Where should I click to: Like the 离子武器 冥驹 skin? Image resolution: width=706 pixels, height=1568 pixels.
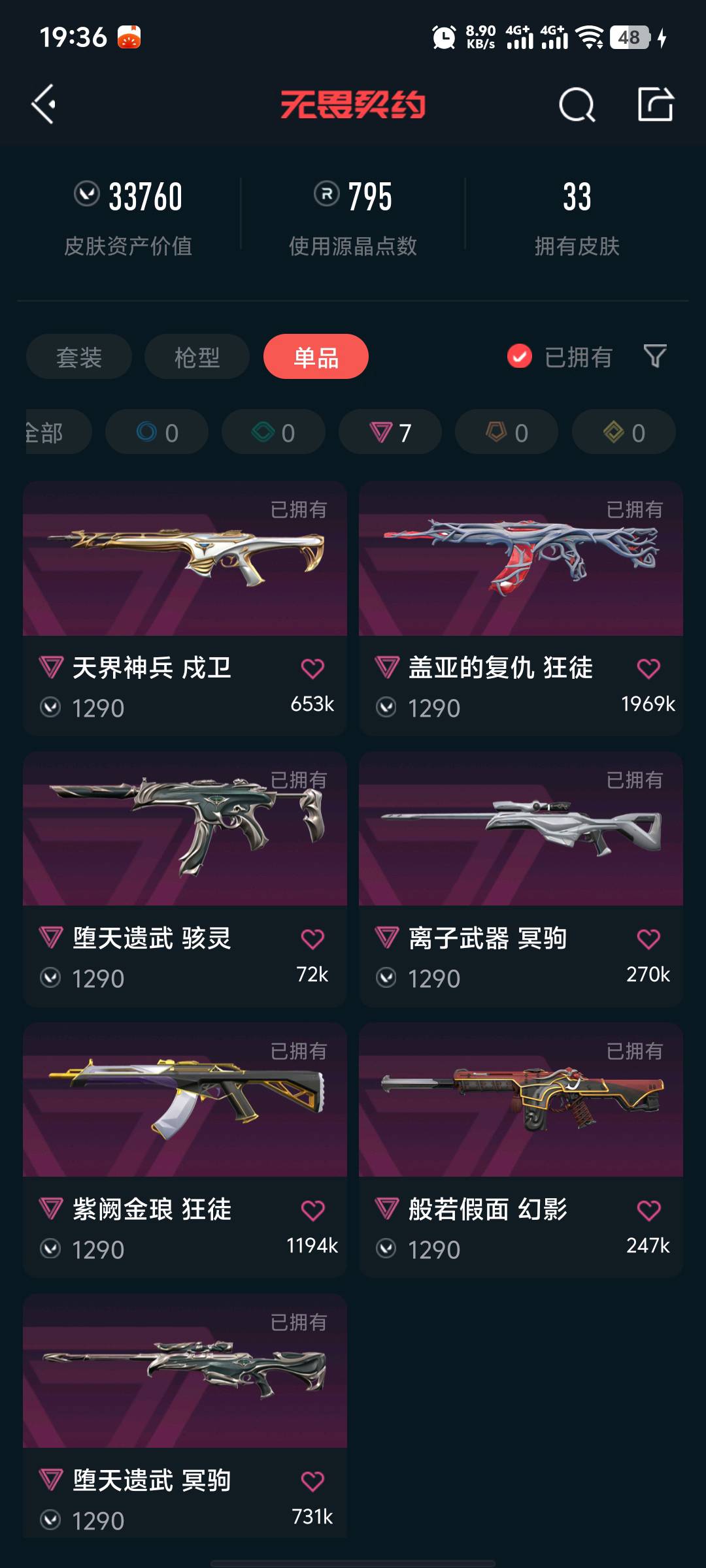(x=648, y=939)
